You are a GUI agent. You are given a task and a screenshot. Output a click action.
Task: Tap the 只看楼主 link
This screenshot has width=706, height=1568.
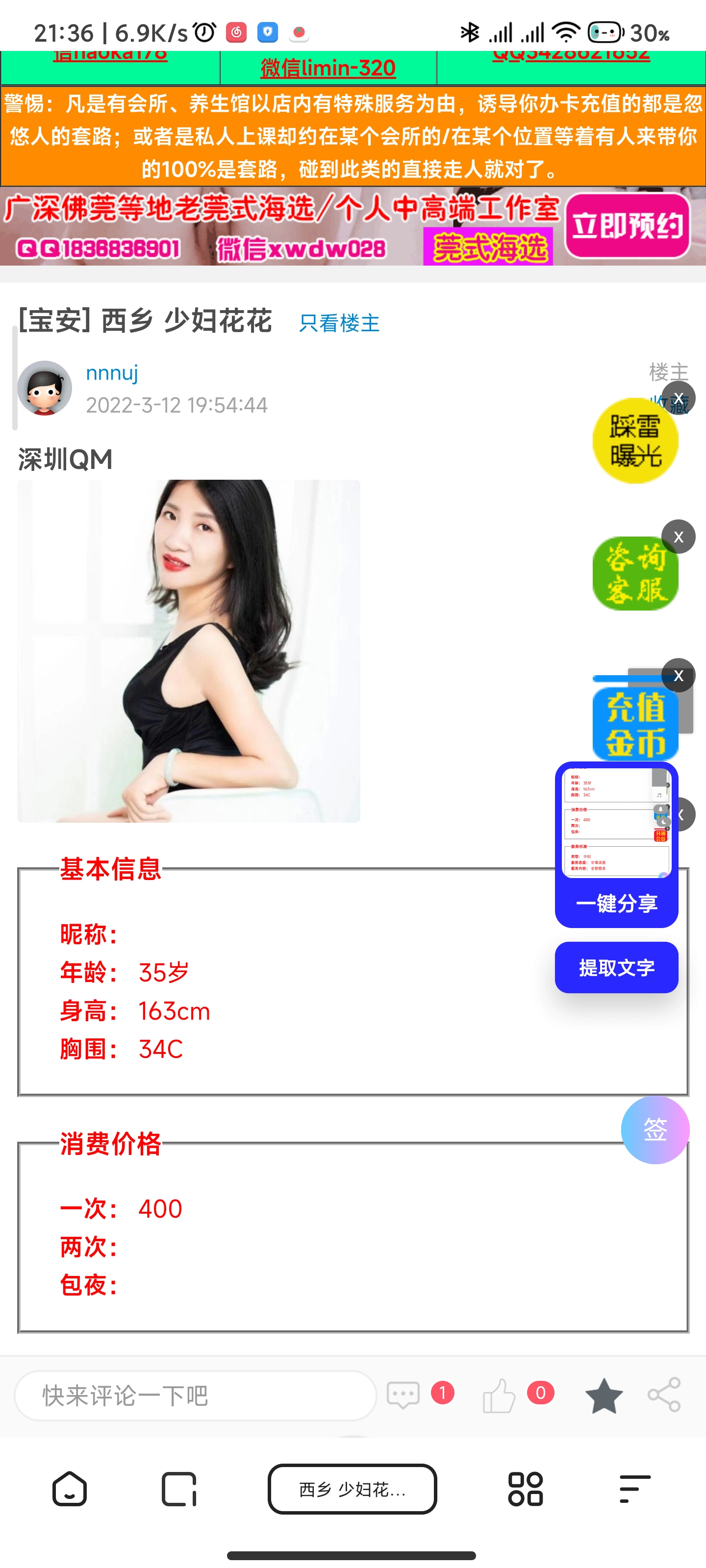[x=339, y=323]
